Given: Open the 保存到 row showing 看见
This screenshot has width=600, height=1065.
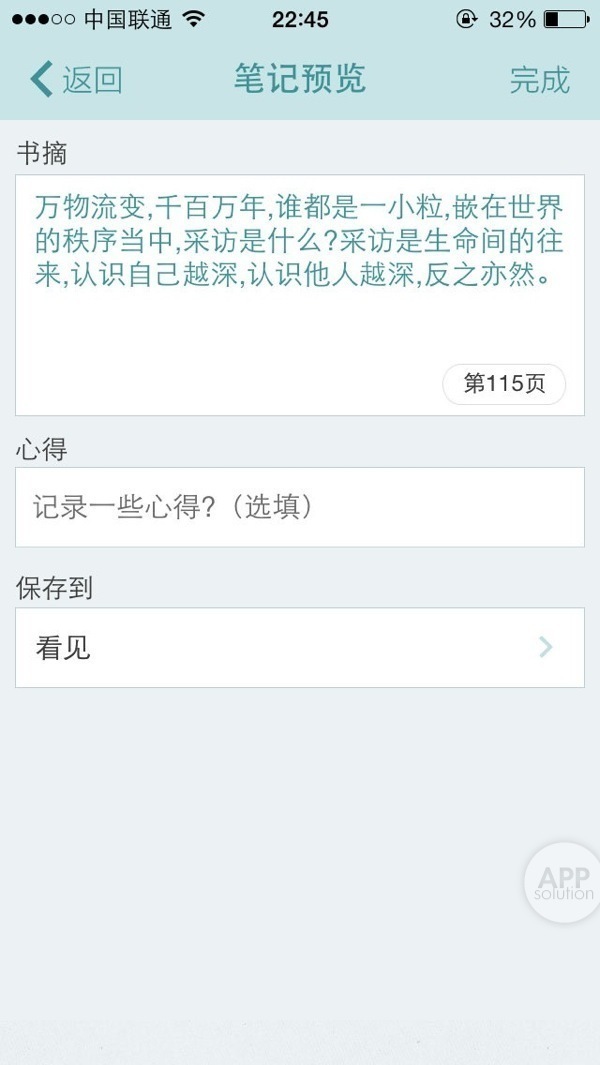Looking at the screenshot, I should 299,647.
